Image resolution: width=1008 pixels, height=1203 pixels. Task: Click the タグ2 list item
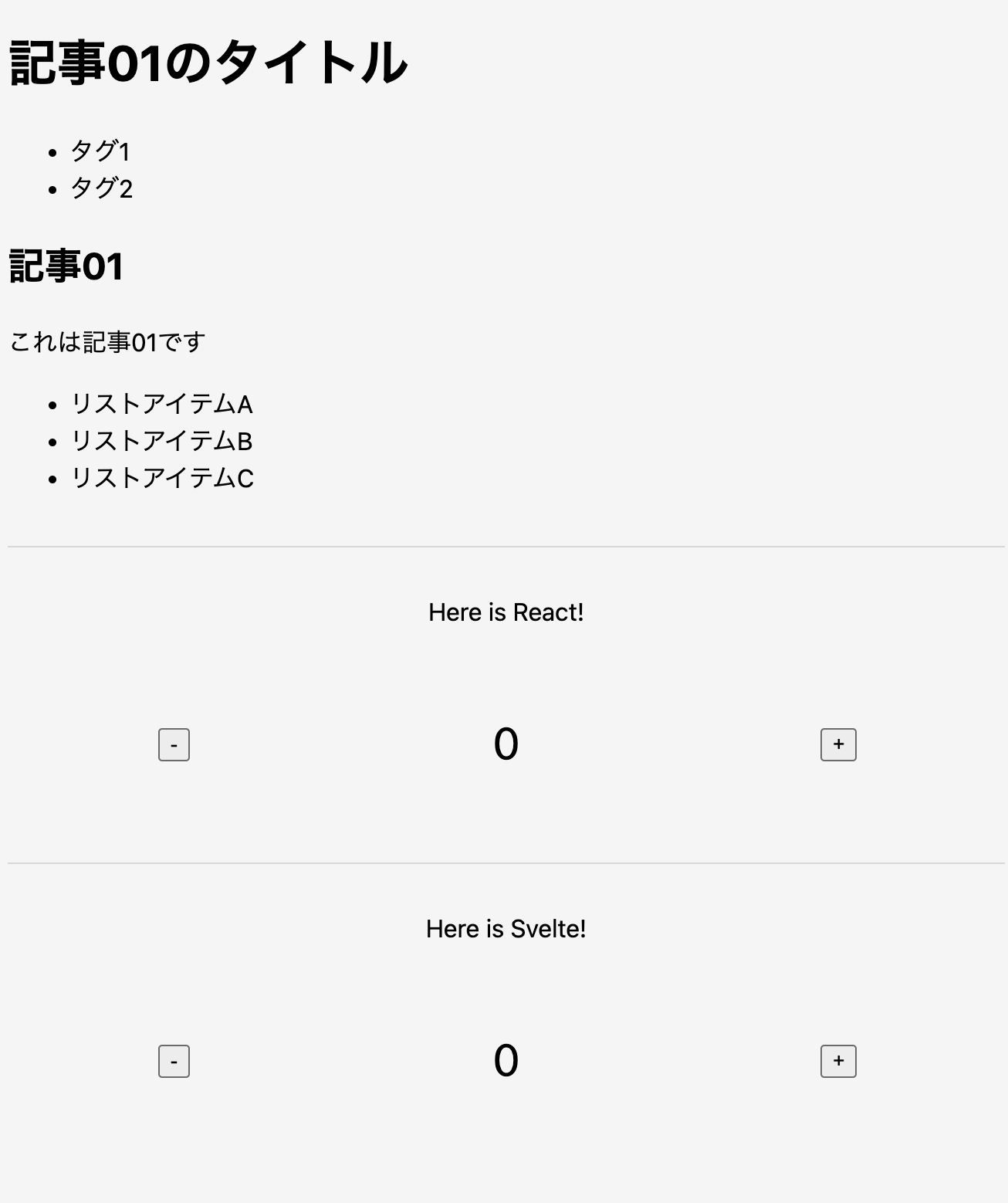[x=101, y=188]
